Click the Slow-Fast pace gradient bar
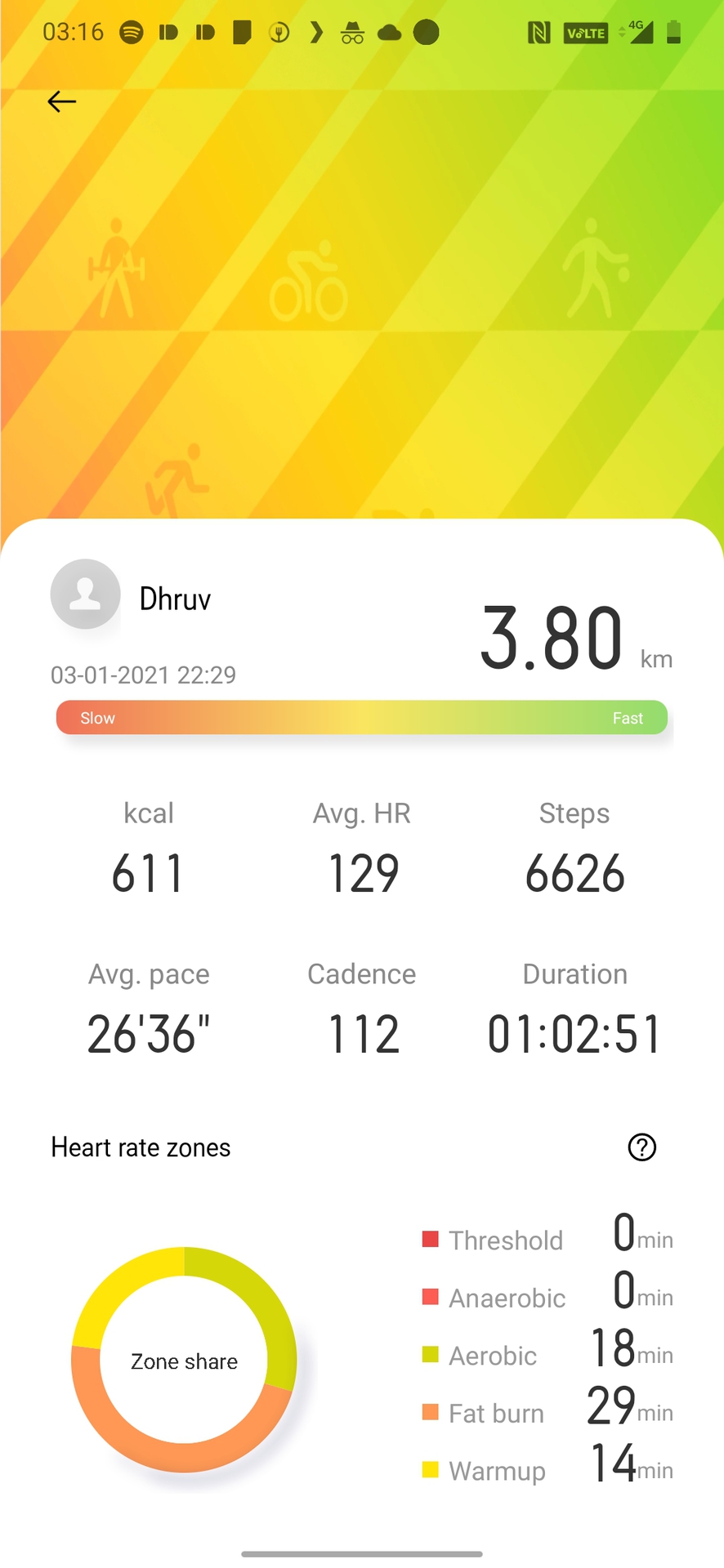This screenshot has height=1568, width=724. (x=362, y=717)
